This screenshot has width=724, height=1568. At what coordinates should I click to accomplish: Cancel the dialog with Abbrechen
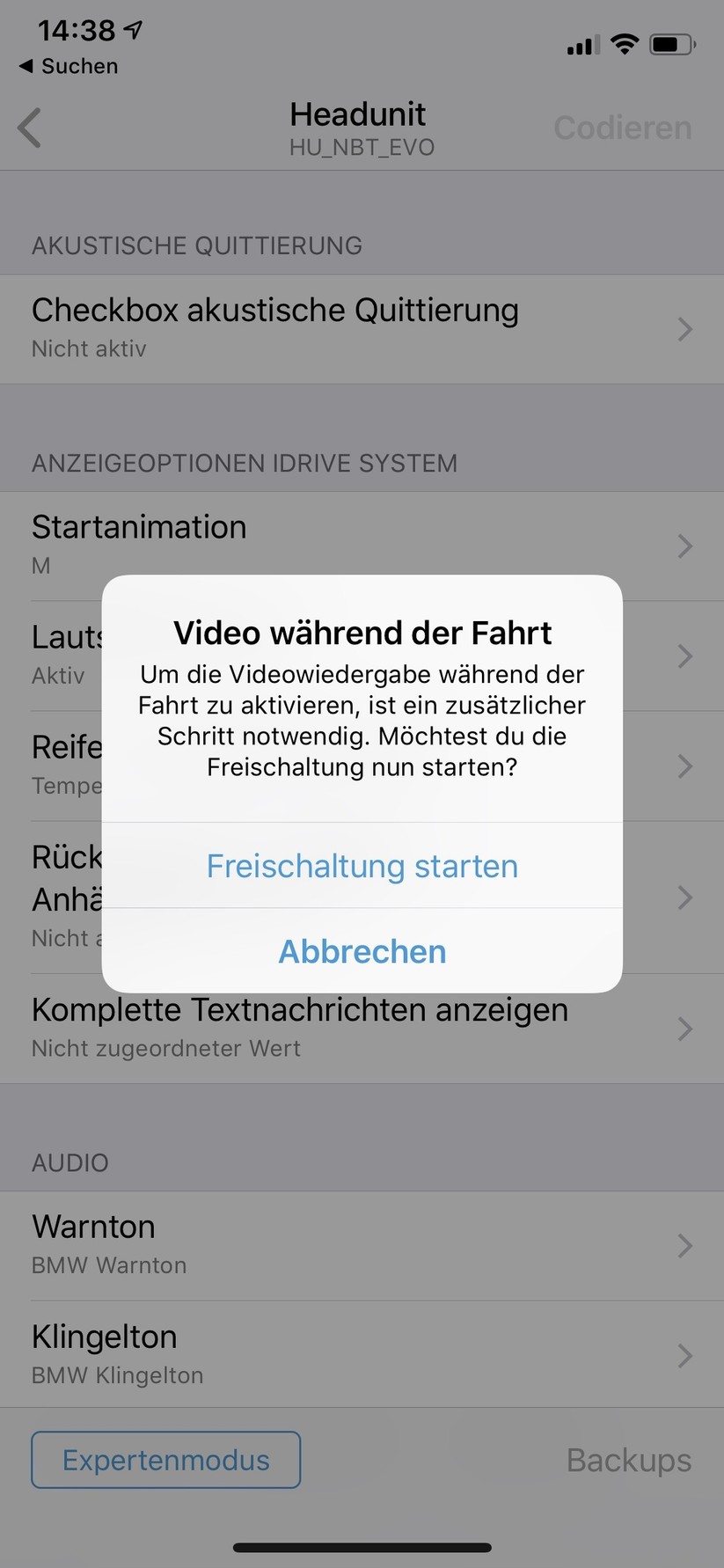362,951
